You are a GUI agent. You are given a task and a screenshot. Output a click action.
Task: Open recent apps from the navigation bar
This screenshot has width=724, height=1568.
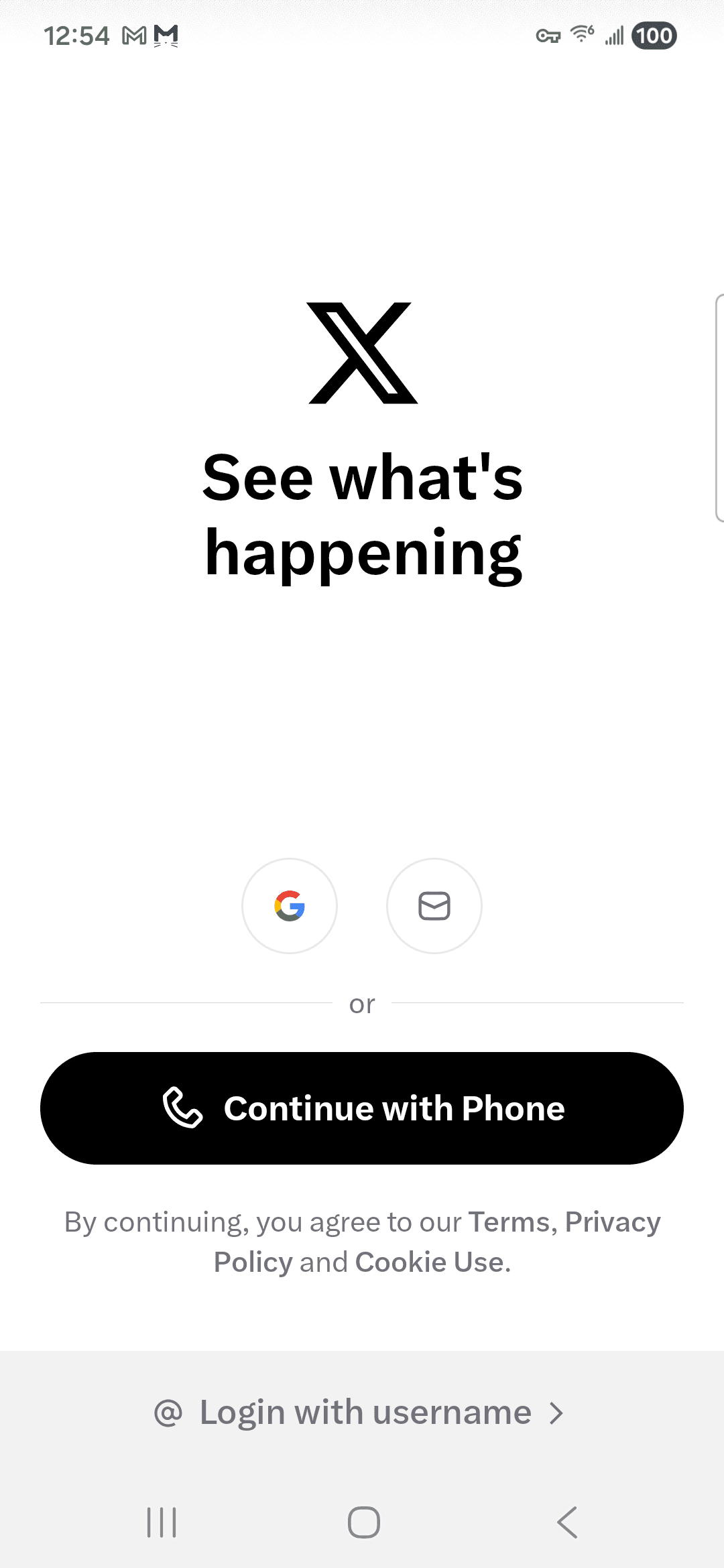point(162,1522)
